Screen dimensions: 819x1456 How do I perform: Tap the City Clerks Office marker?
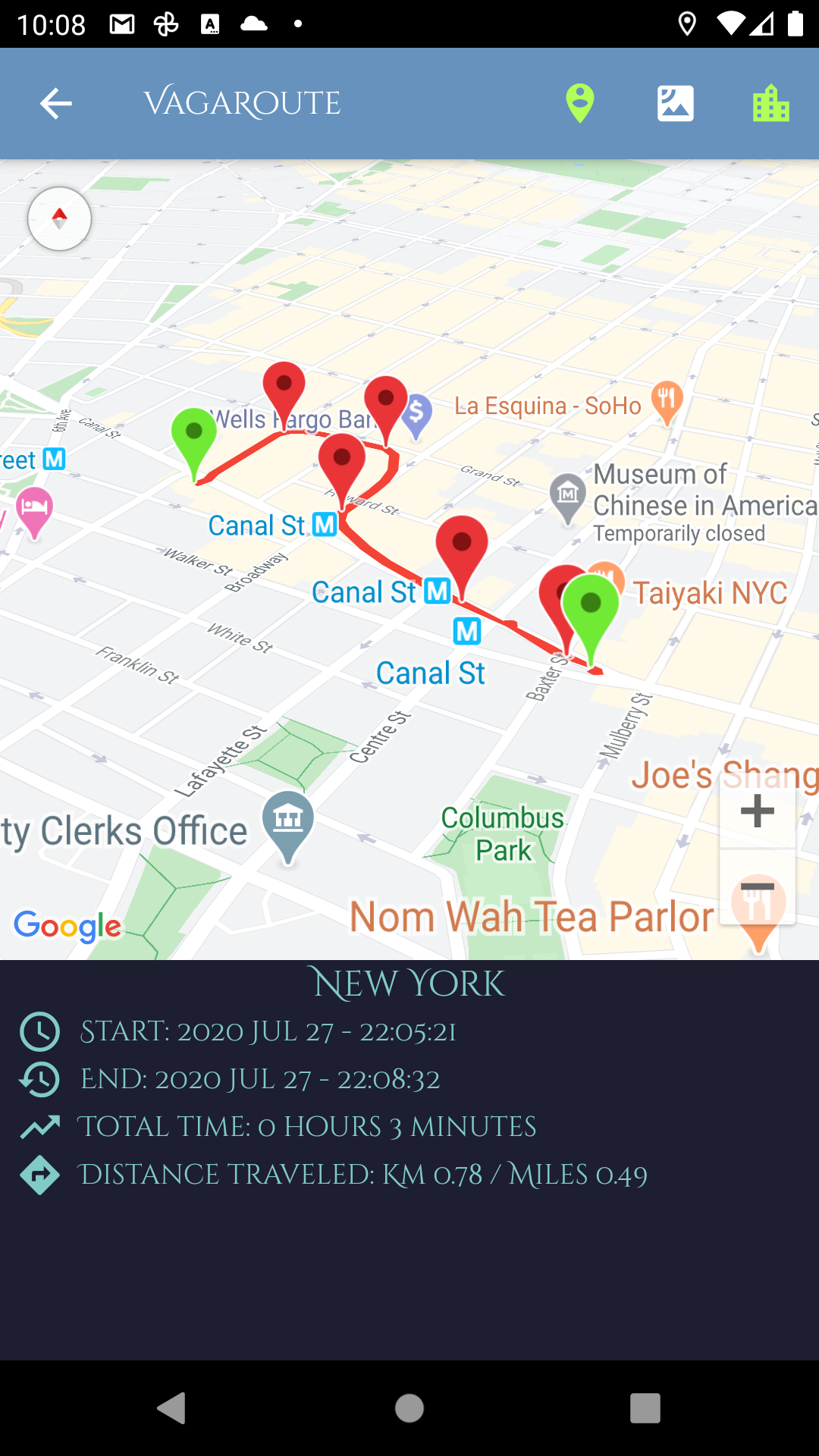pos(287,821)
